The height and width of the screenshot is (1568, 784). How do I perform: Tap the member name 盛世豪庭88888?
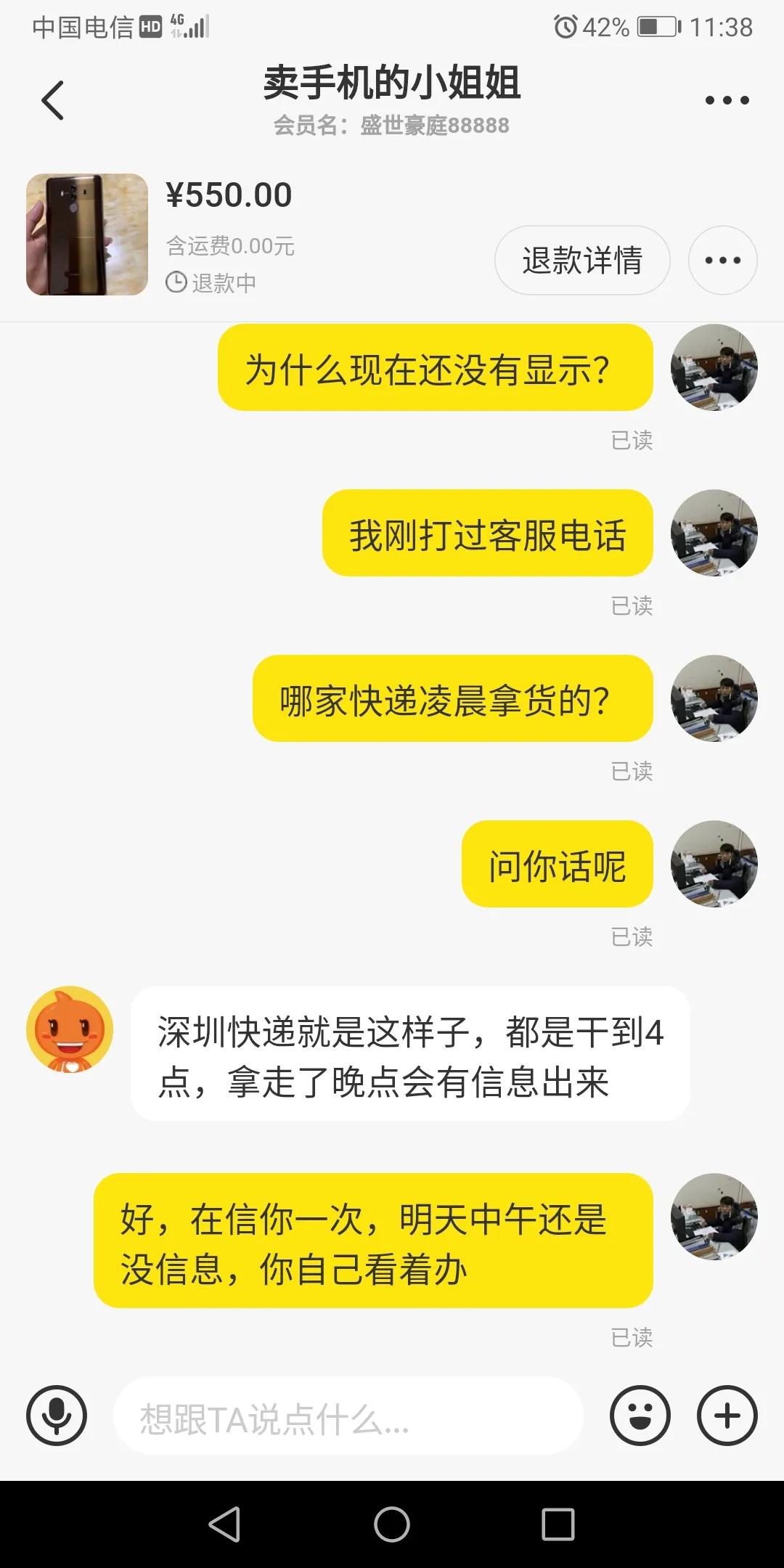click(x=392, y=125)
